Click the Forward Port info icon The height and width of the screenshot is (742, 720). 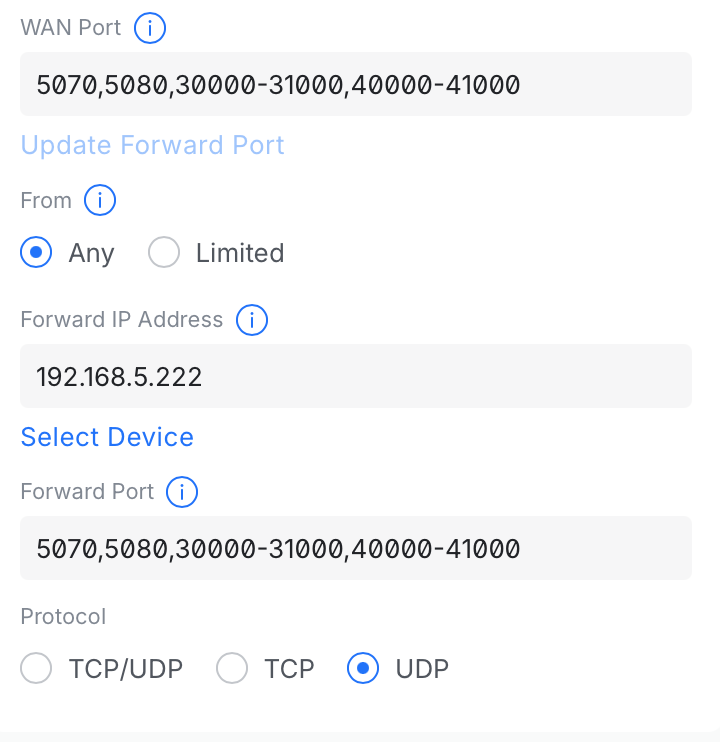click(181, 492)
